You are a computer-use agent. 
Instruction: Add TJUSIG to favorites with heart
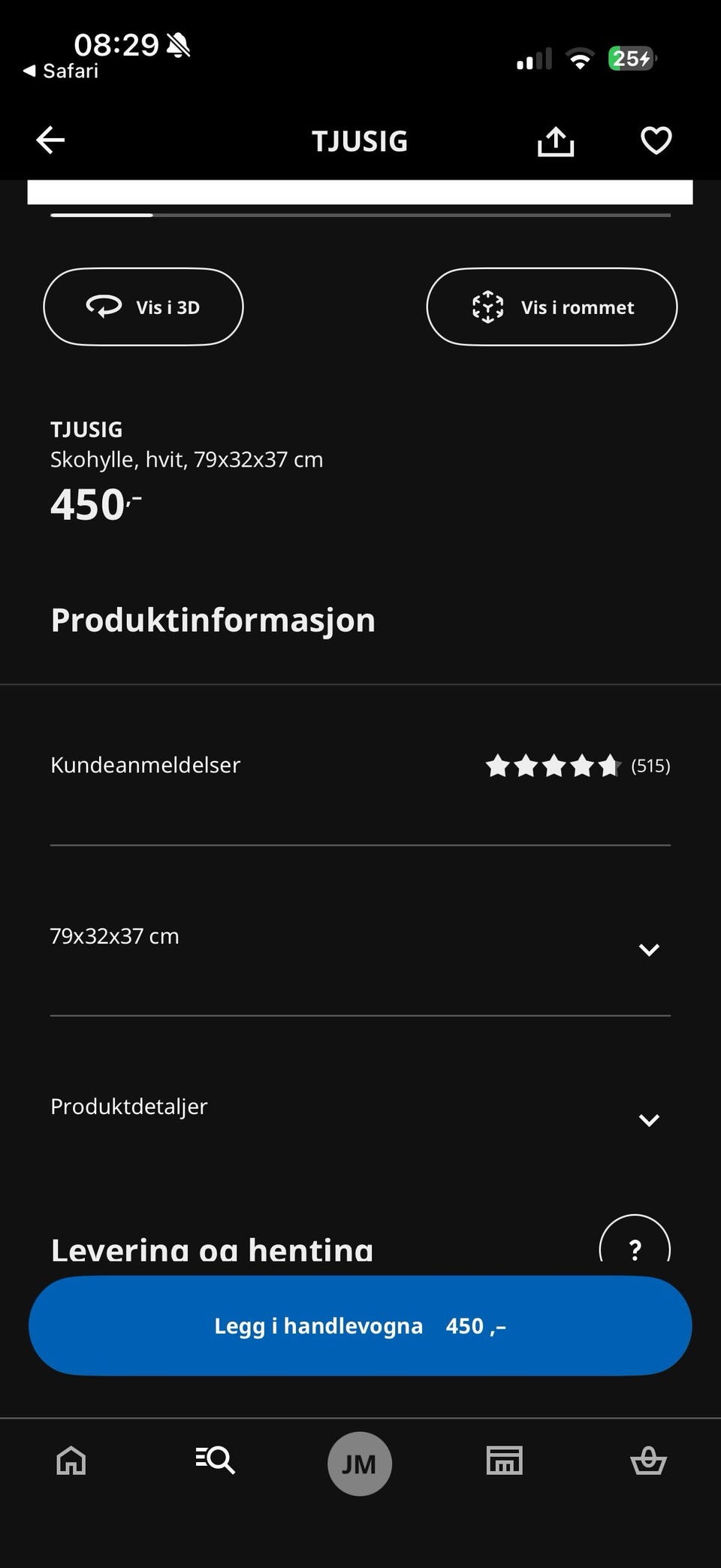656,140
